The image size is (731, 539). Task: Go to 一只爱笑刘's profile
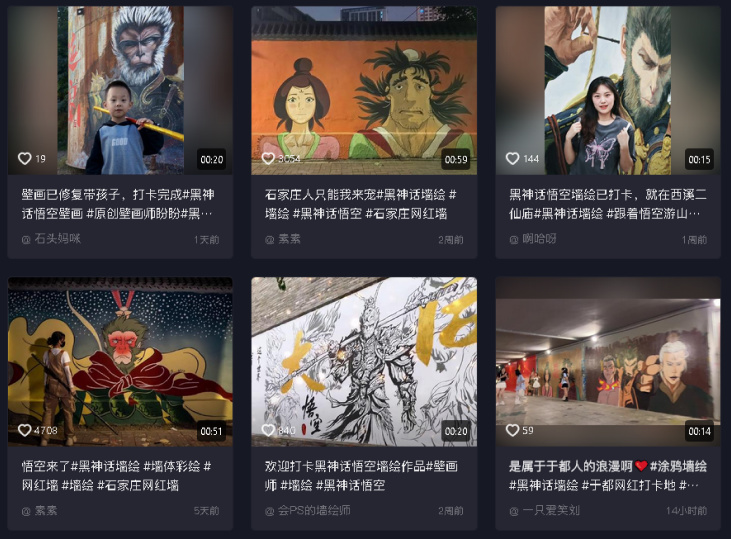pos(552,511)
